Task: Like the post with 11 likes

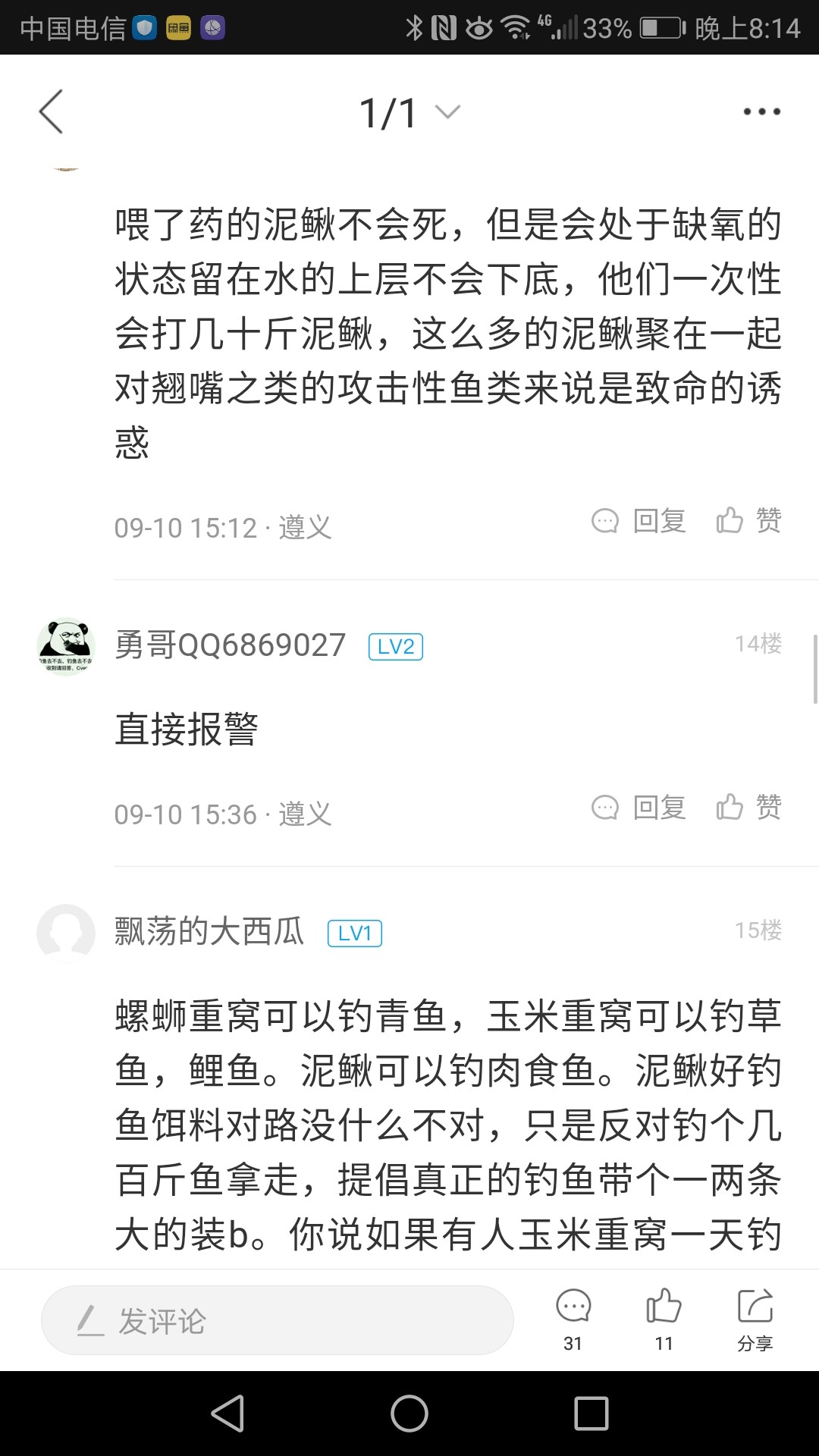Action: click(x=664, y=1319)
